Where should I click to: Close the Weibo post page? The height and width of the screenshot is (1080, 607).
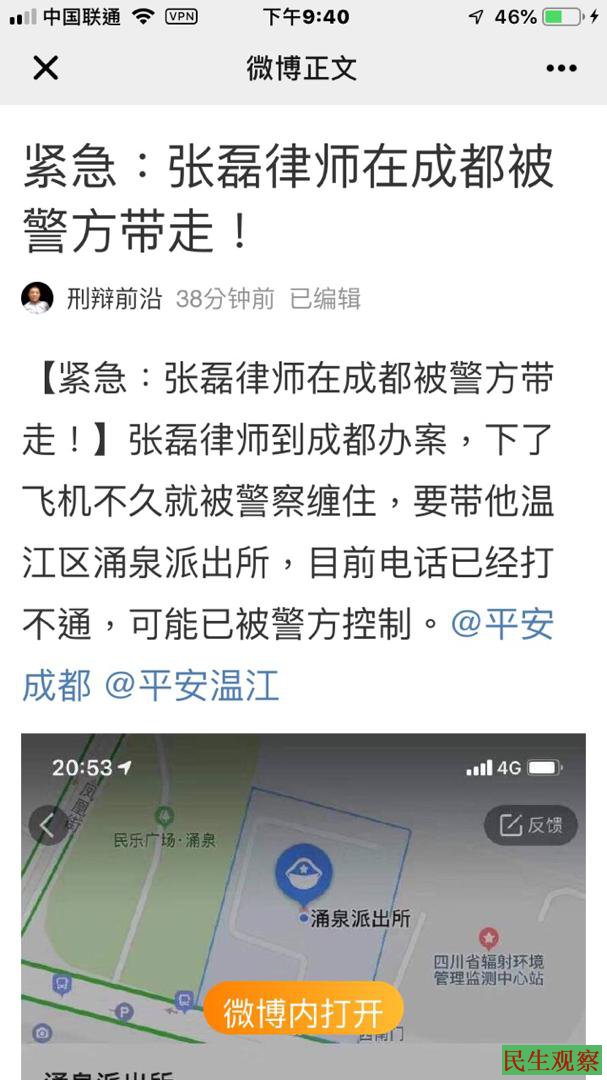point(45,68)
